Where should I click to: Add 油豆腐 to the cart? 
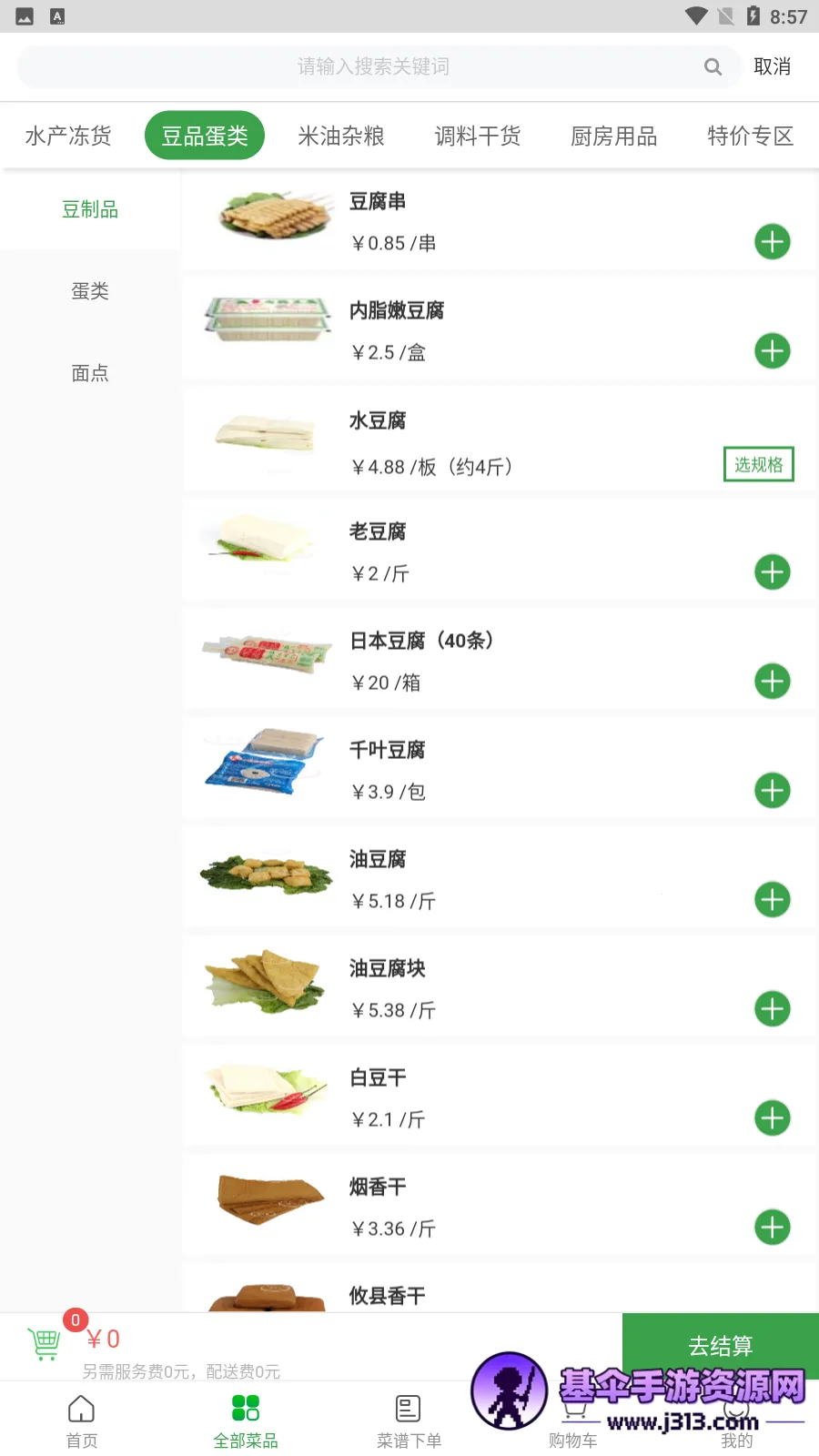click(773, 900)
